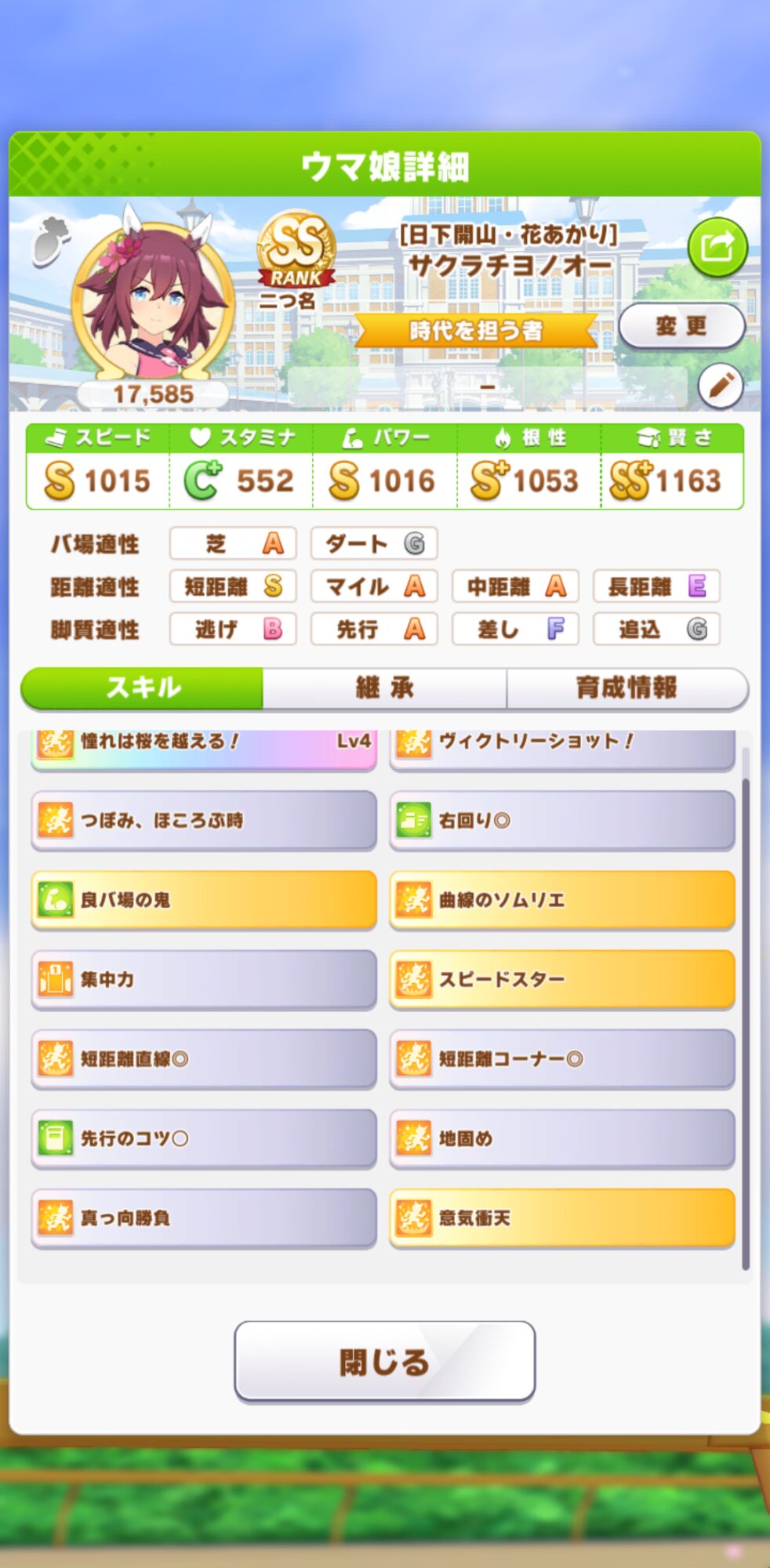View the 地固め skill
The image size is (770, 1568).
562,1138
